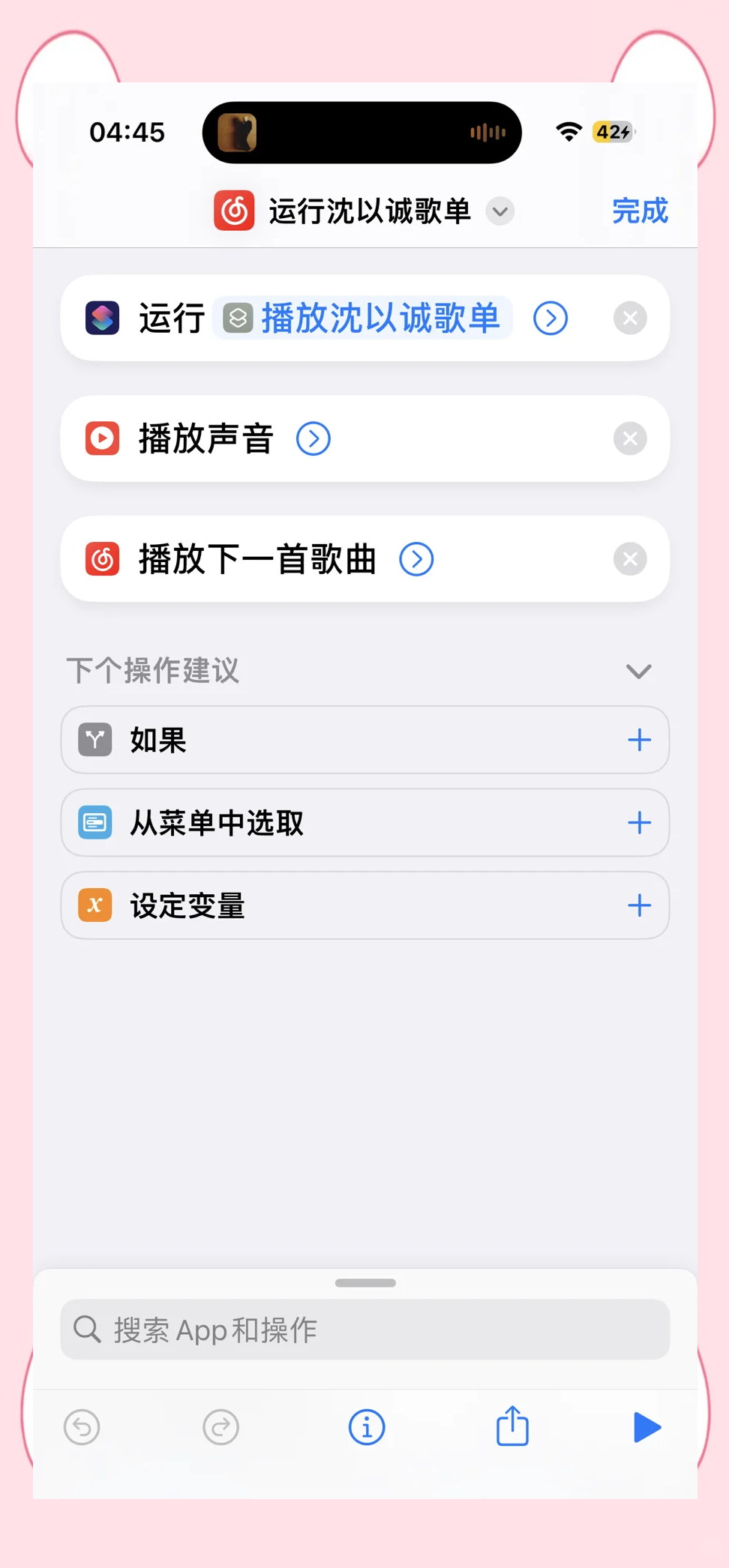Undo the last edit
This screenshot has height=1568, width=729.
(82, 1427)
